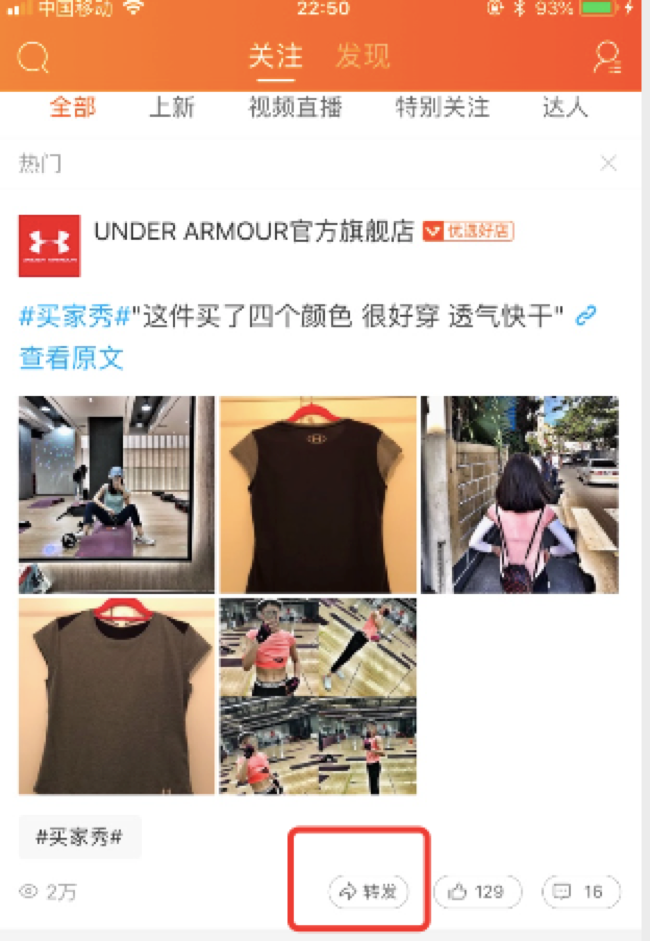The height and width of the screenshot is (941, 650).
Task: Switch to the 发现 tab
Action: coord(362,56)
